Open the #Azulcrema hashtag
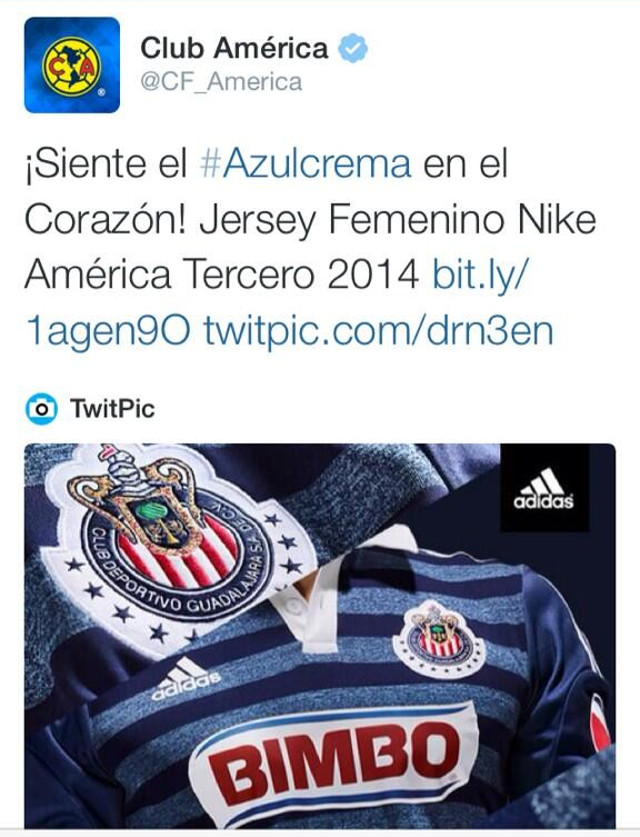This screenshot has height=837, width=640. pyautogui.click(x=304, y=164)
